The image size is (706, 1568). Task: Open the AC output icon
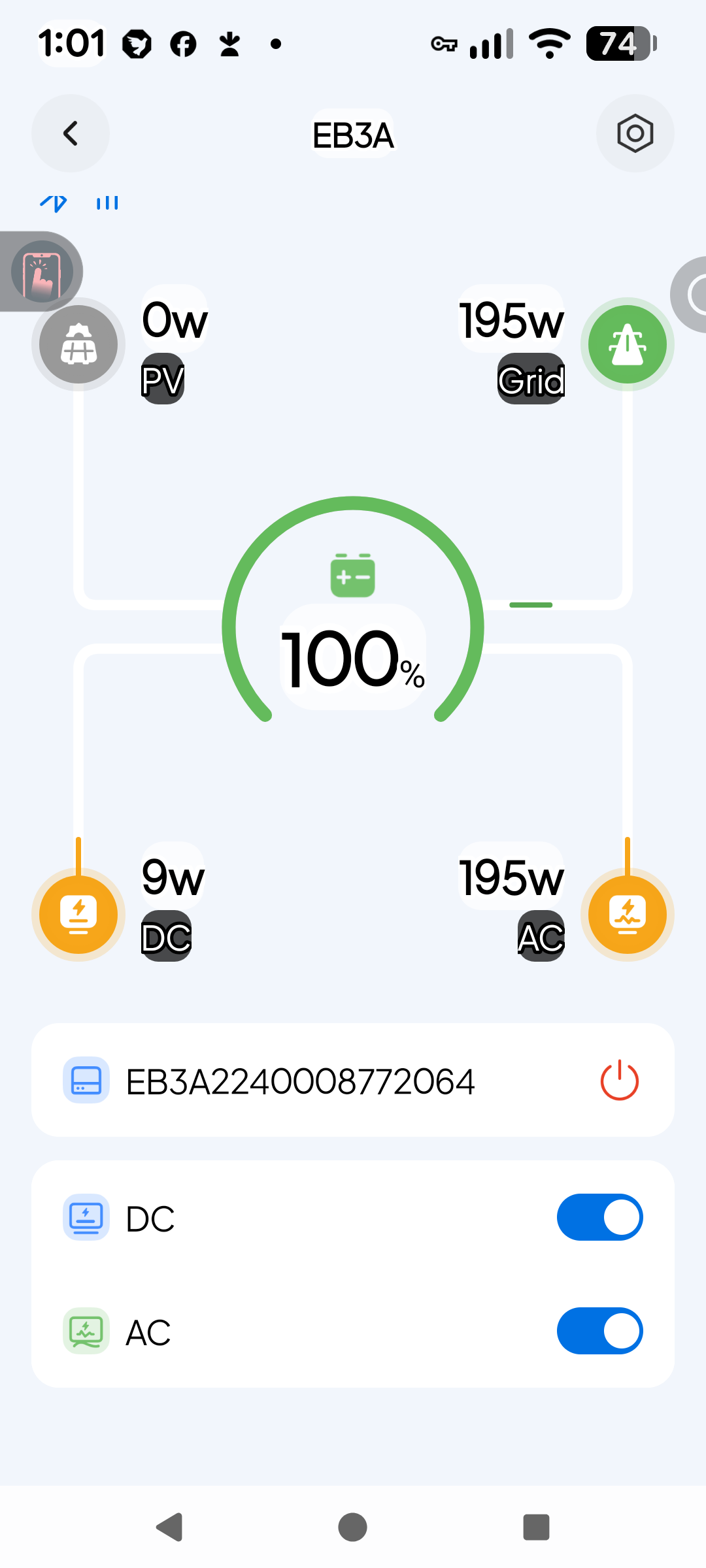(627, 914)
